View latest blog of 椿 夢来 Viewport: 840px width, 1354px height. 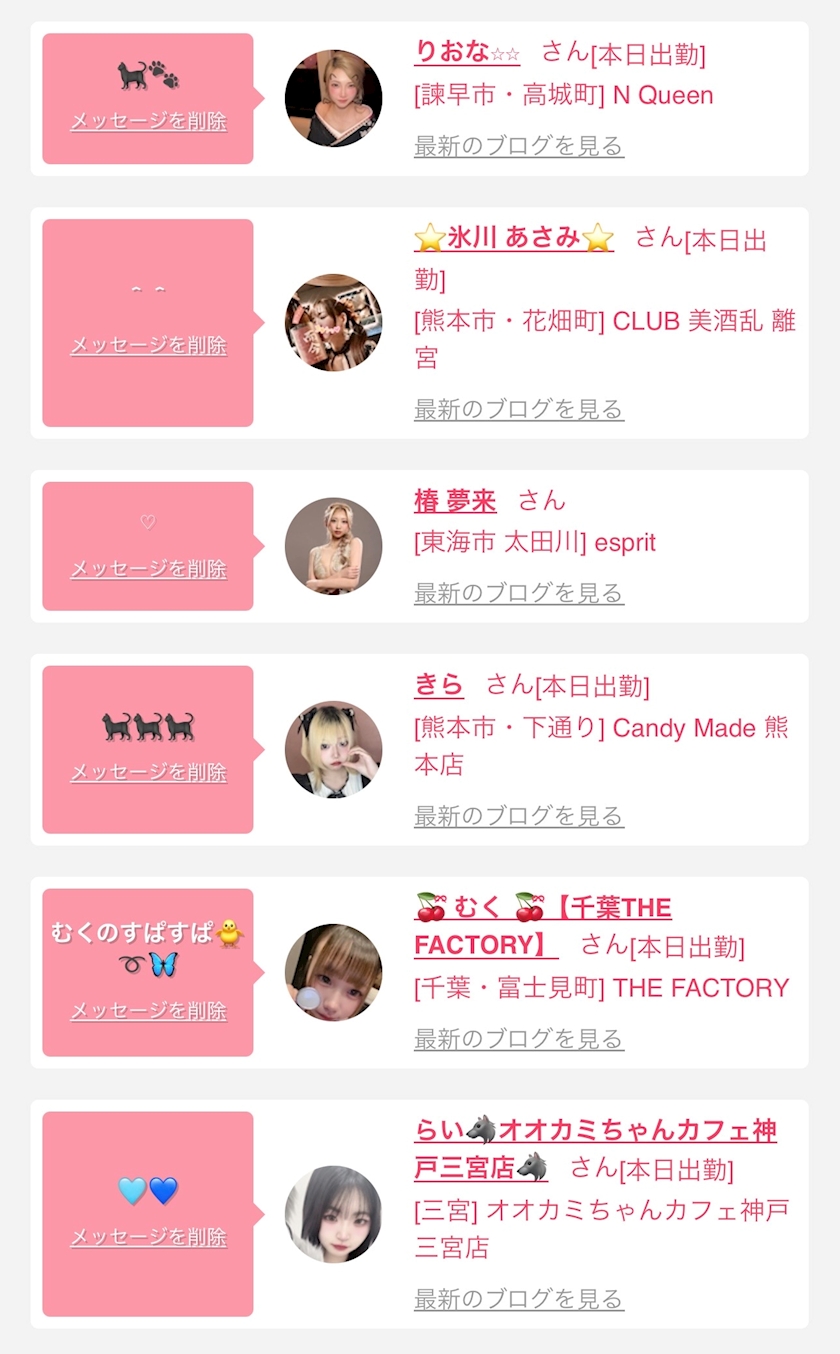[519, 593]
